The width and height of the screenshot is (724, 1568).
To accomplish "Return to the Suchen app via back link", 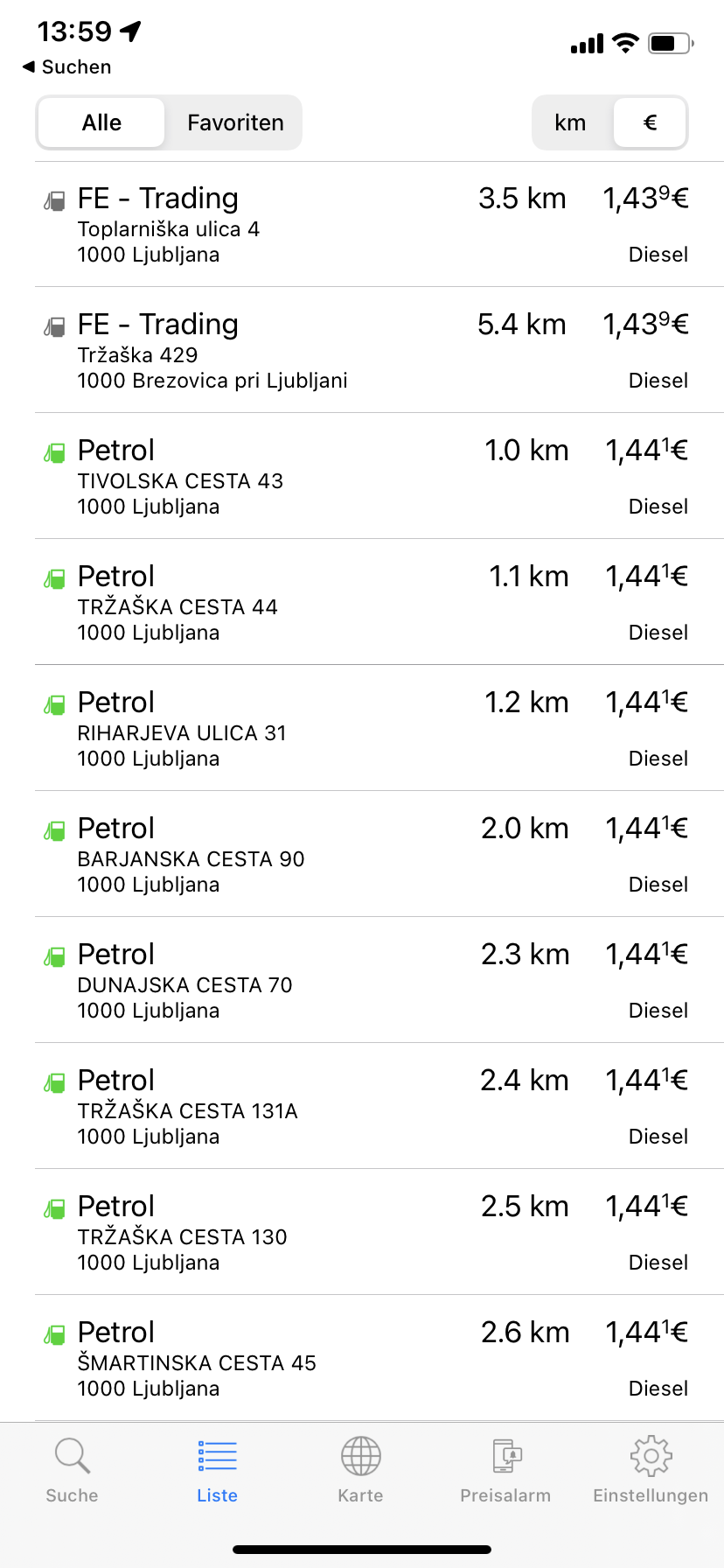I will [67, 66].
